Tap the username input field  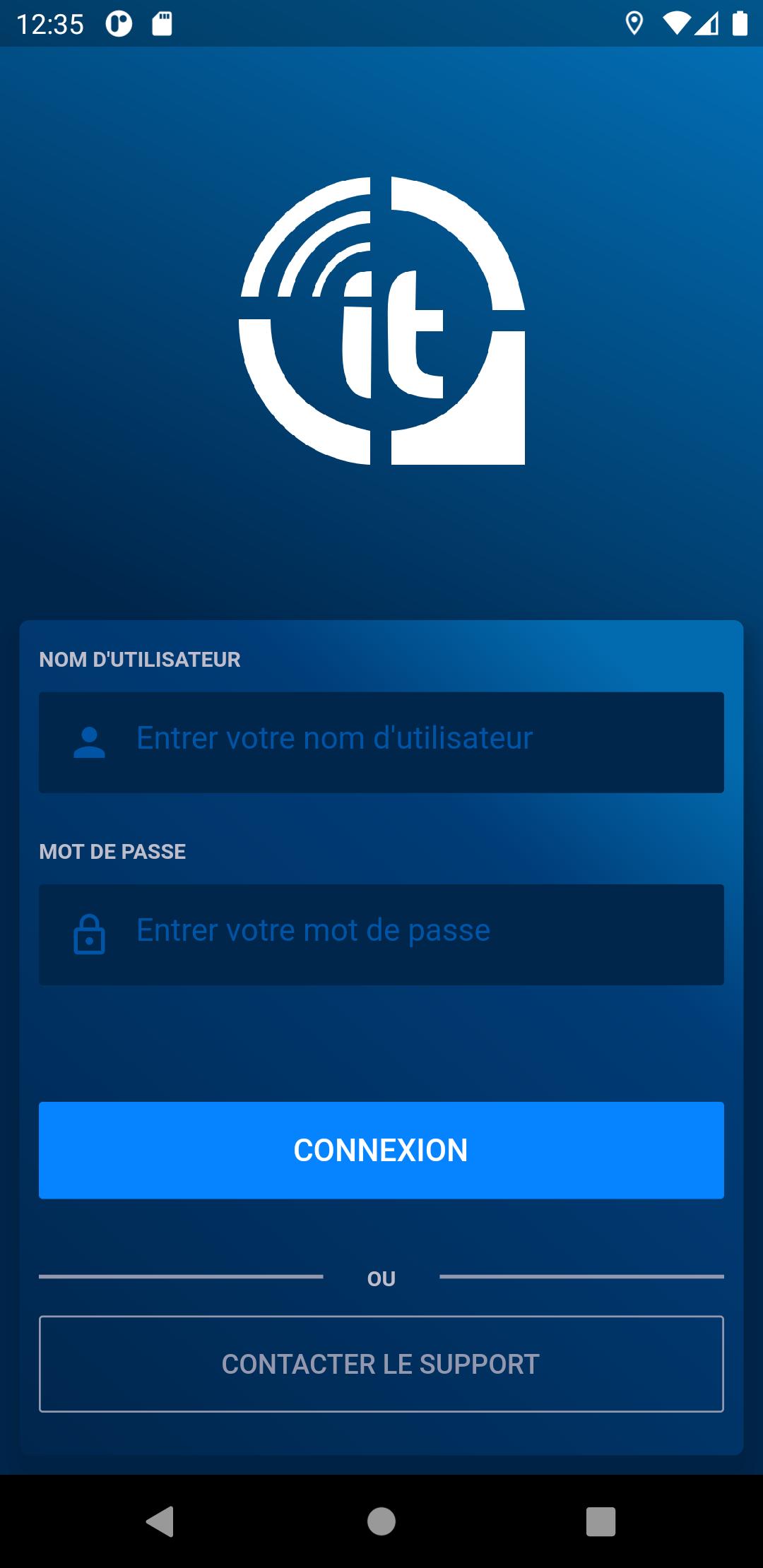pyautogui.click(x=381, y=742)
